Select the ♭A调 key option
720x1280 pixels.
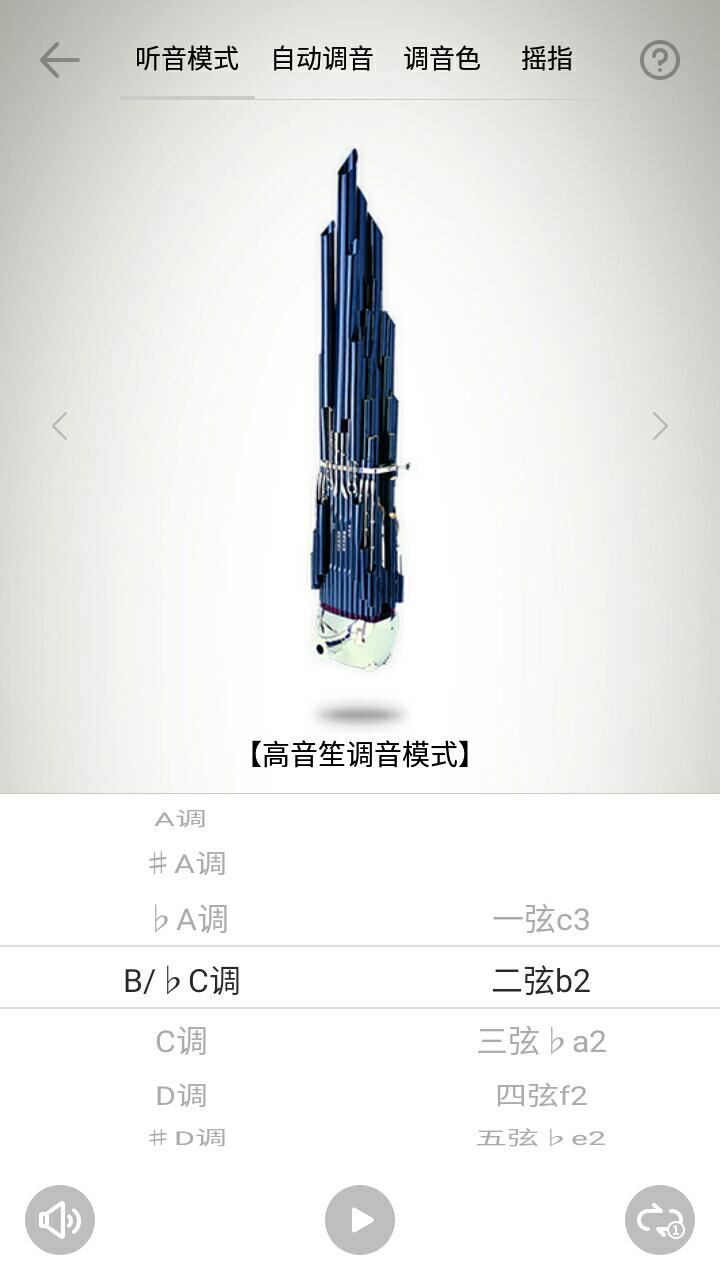tap(188, 920)
